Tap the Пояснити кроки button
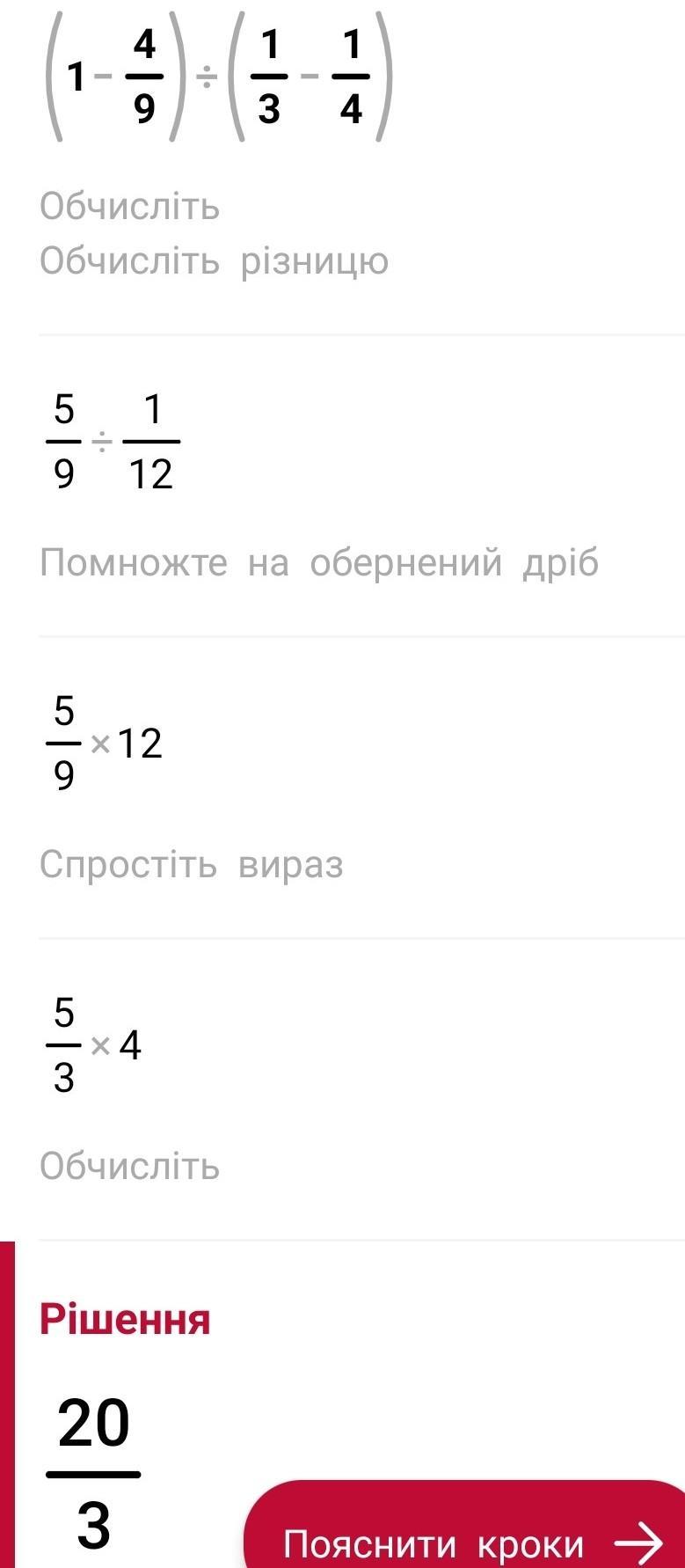This screenshot has height=1568, width=685. pyautogui.click(x=465, y=1523)
